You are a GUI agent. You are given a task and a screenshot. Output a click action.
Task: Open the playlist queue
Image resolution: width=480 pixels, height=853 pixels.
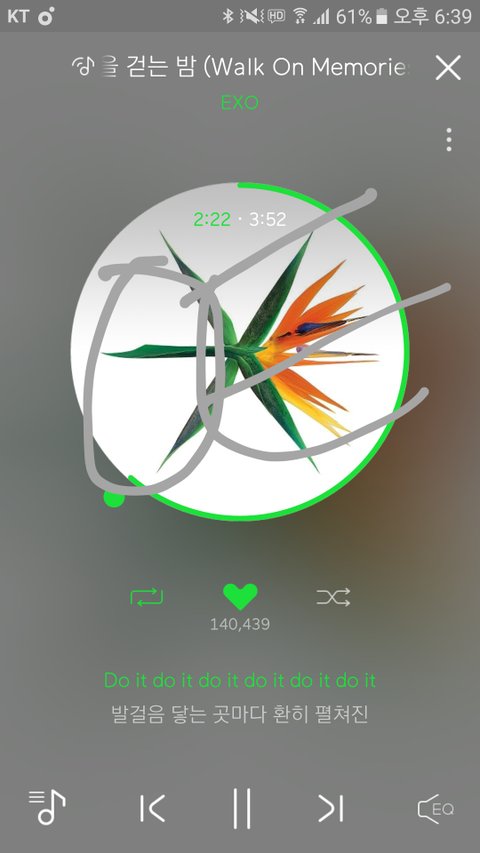(47, 807)
